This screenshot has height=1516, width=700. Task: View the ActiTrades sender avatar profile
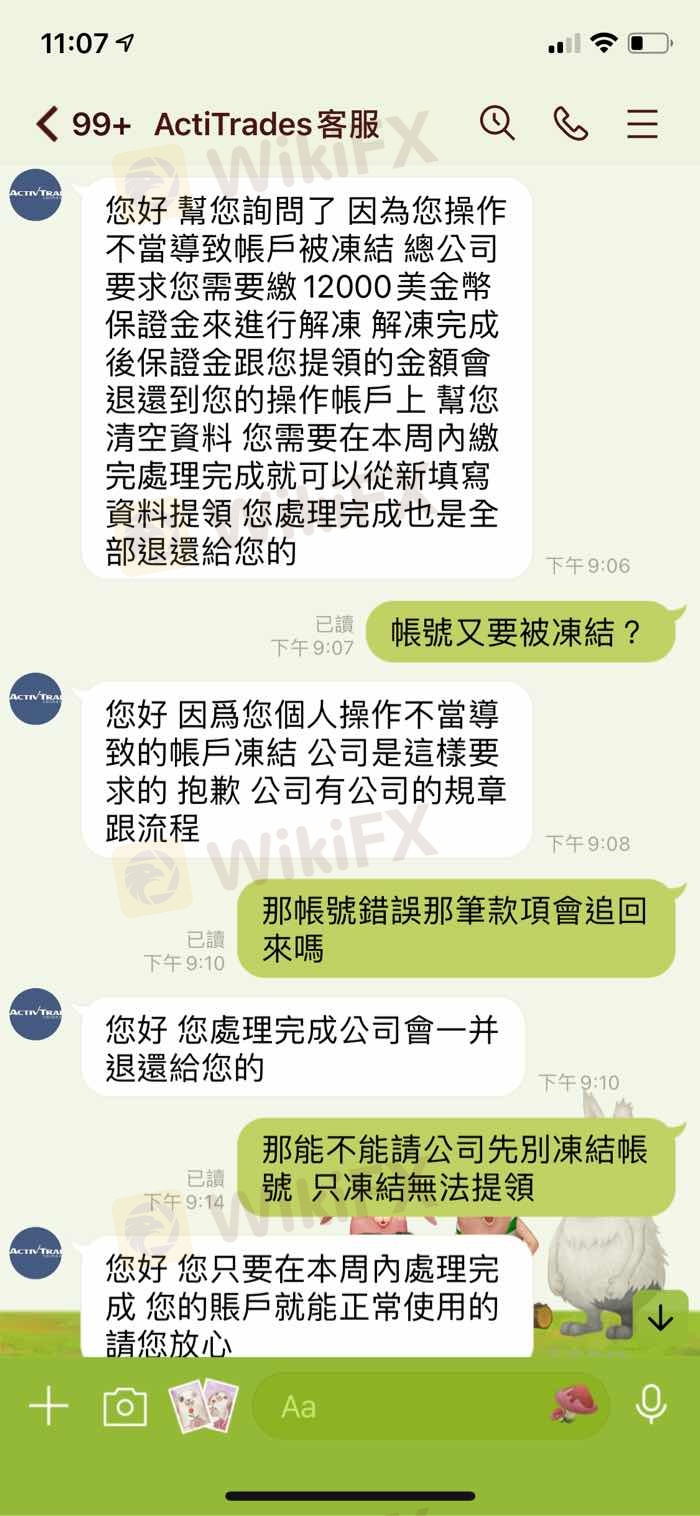[35, 194]
